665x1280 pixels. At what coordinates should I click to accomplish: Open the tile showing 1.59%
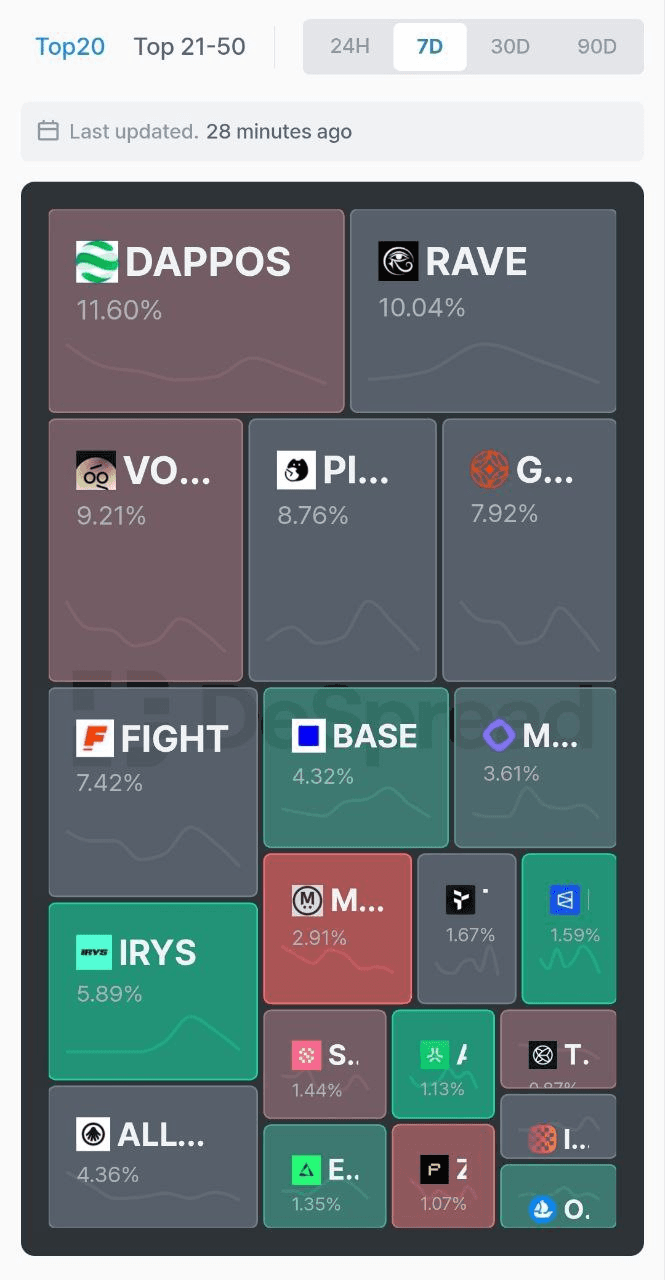(x=569, y=927)
